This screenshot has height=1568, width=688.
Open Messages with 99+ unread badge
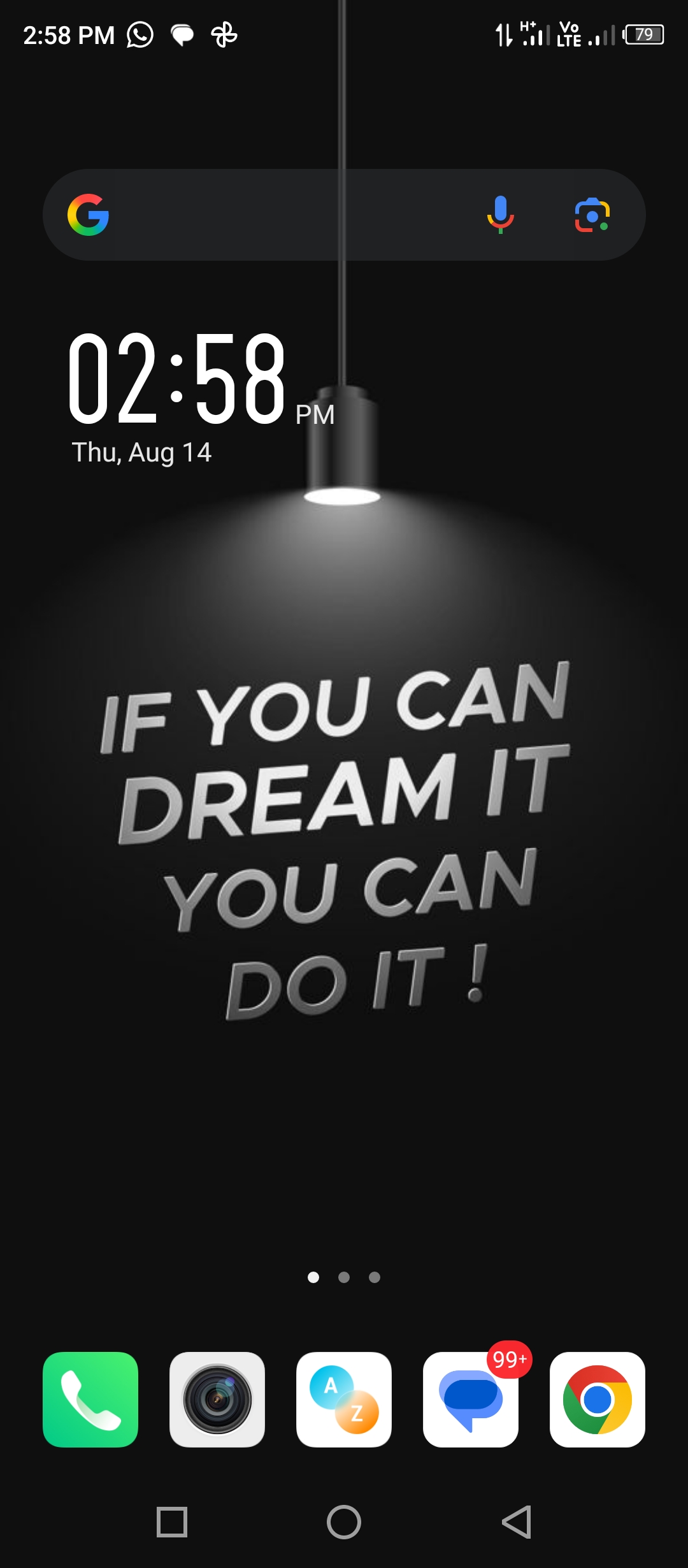pos(471,1399)
